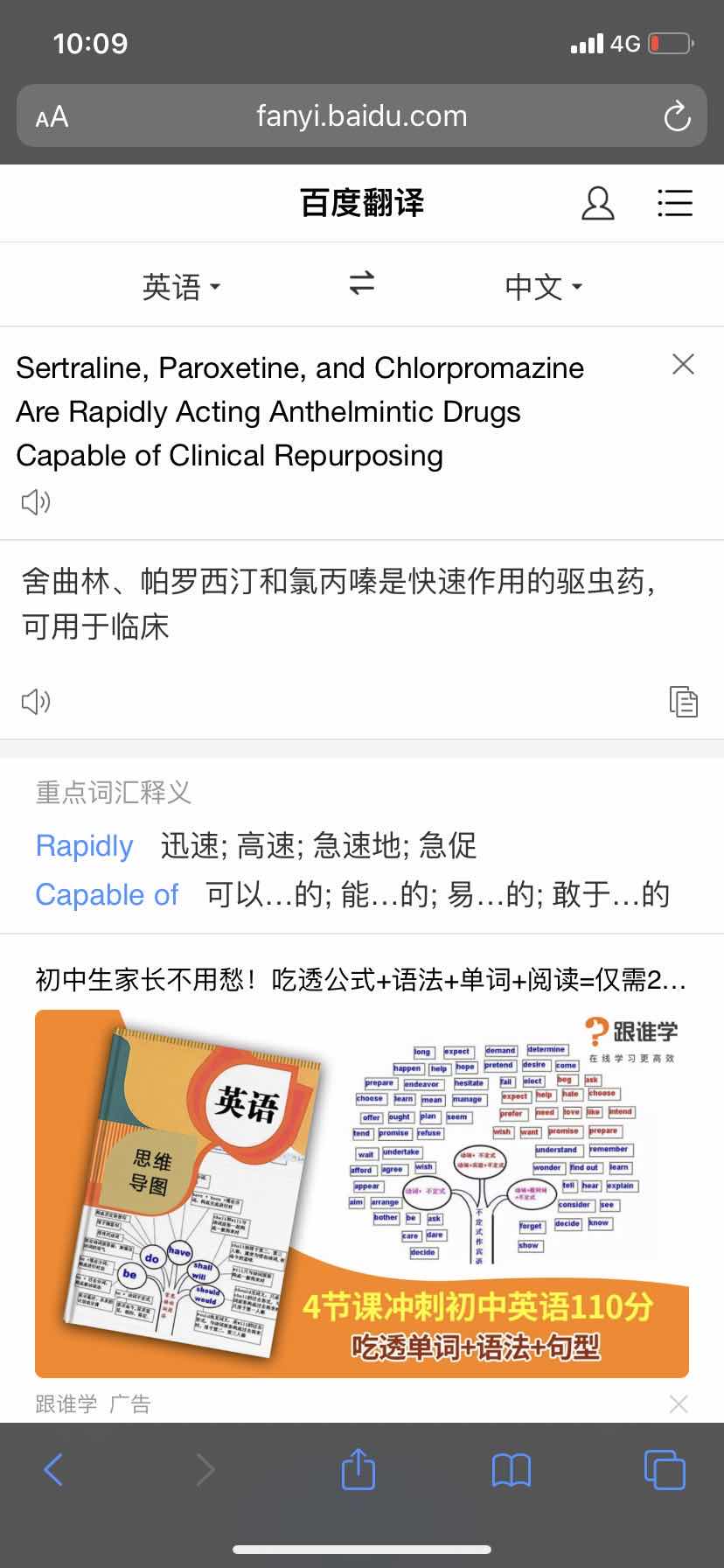Go back to the previous page
Image resolution: width=724 pixels, height=1568 pixels.
pyautogui.click(x=53, y=1469)
